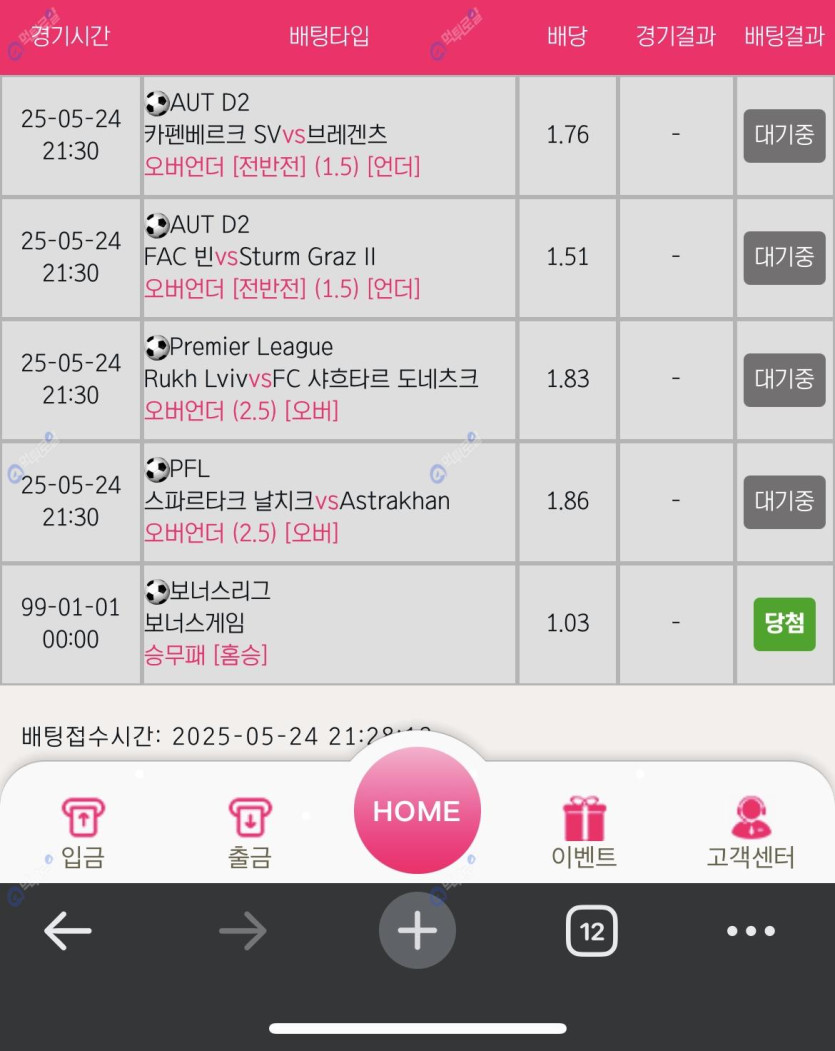Open 고객센터 customer center
This screenshot has height=1051, width=835.
(x=750, y=832)
